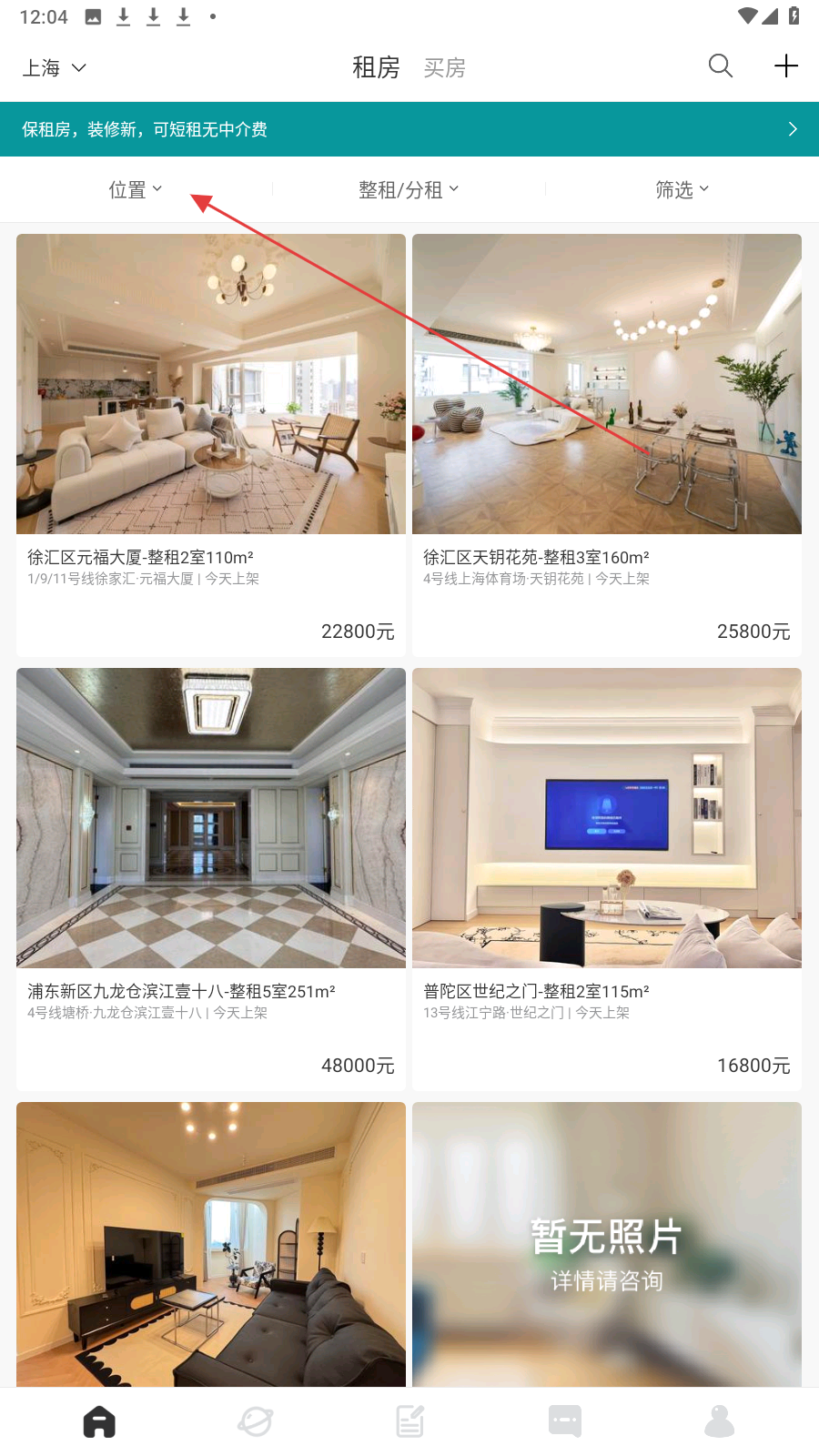View the 徐汇区天钥花苑 3室 listing
The width and height of the screenshot is (819, 1456).
pyautogui.click(x=607, y=444)
